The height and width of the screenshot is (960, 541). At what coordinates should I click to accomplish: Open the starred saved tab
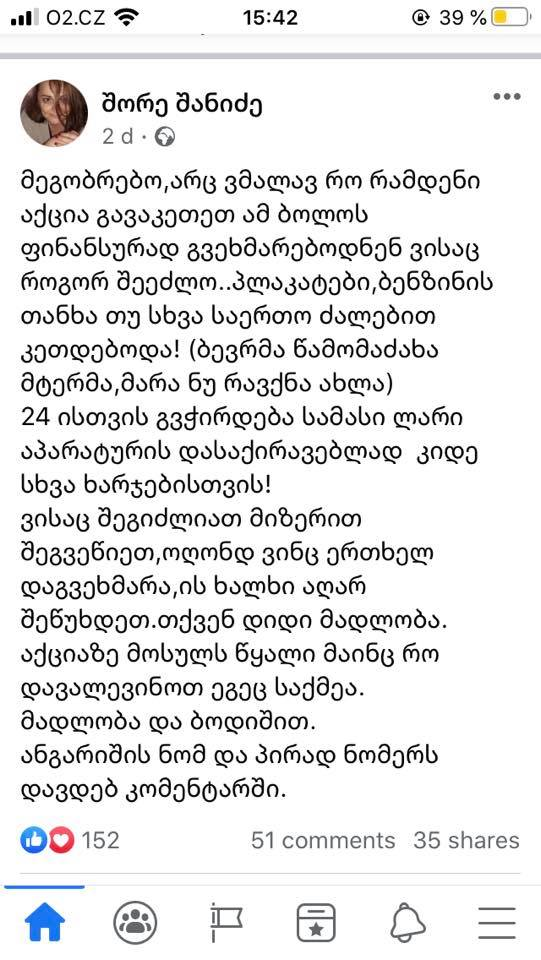click(x=316, y=922)
